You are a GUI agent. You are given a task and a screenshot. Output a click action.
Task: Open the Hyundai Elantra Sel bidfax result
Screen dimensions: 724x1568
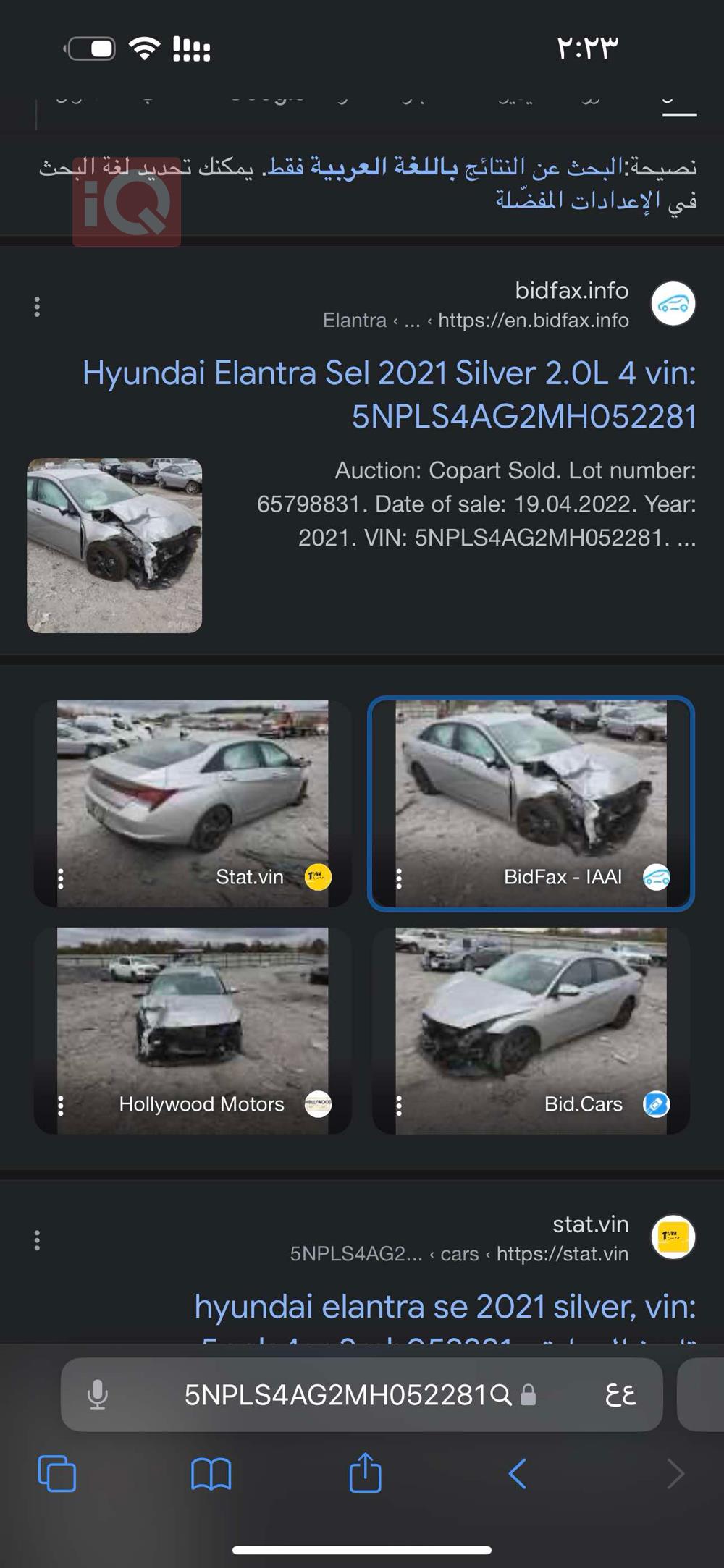coord(389,394)
